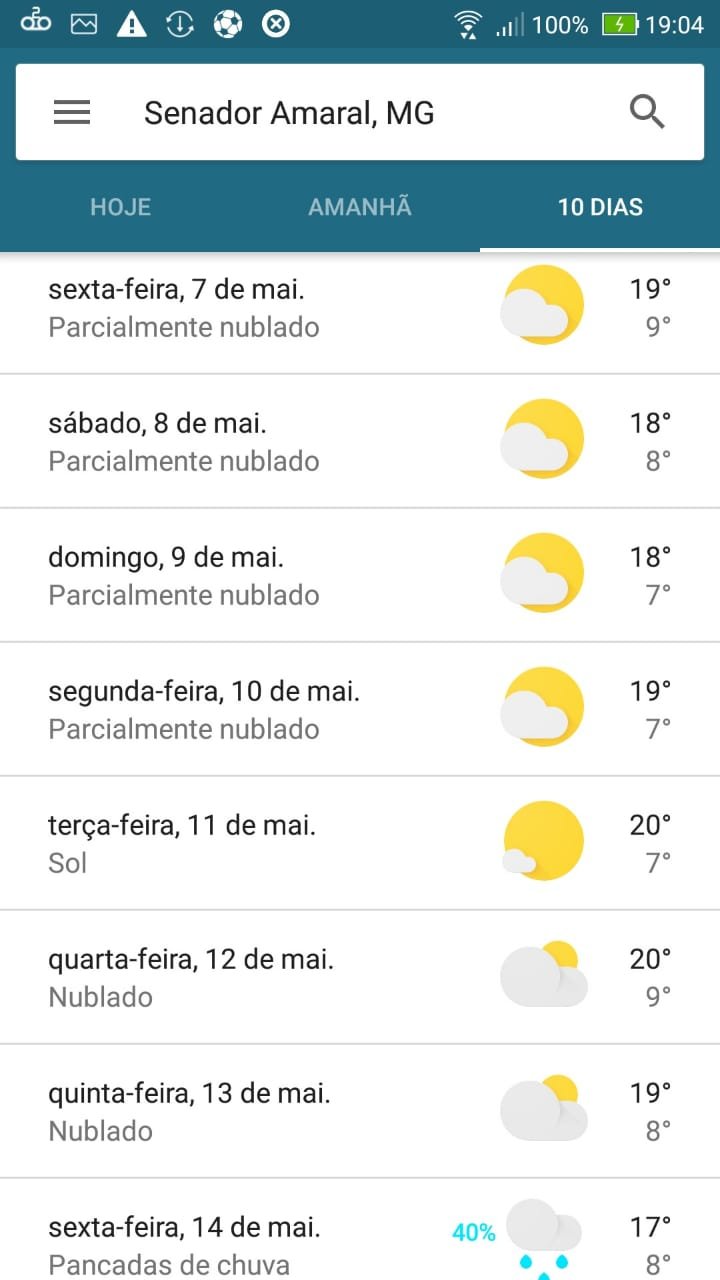
Task: Switch to the HOJE tab
Action: pyautogui.click(x=120, y=207)
